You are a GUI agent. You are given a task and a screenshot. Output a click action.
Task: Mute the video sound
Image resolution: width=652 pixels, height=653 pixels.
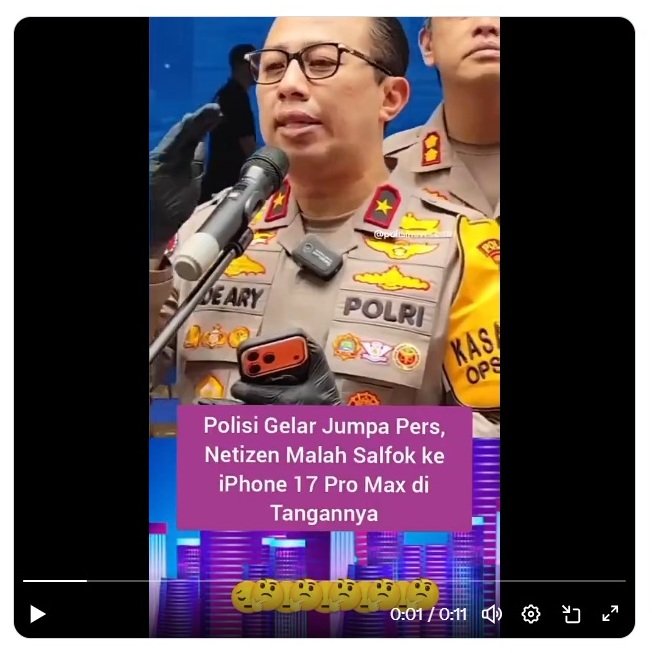click(492, 614)
